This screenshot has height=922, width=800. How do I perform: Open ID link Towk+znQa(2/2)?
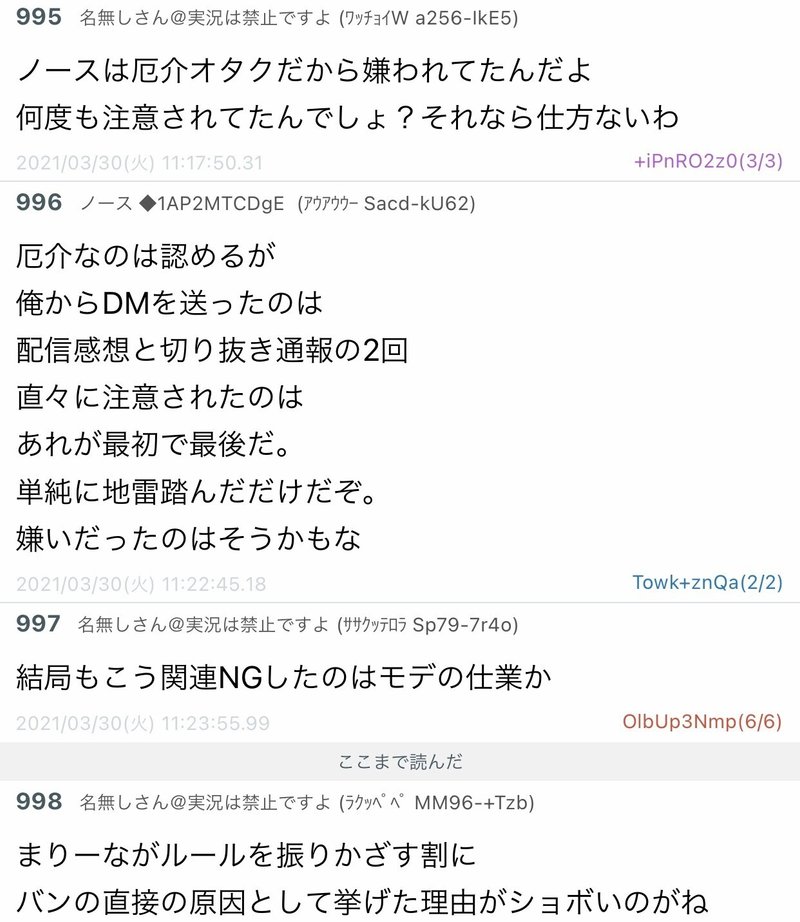[706, 582]
